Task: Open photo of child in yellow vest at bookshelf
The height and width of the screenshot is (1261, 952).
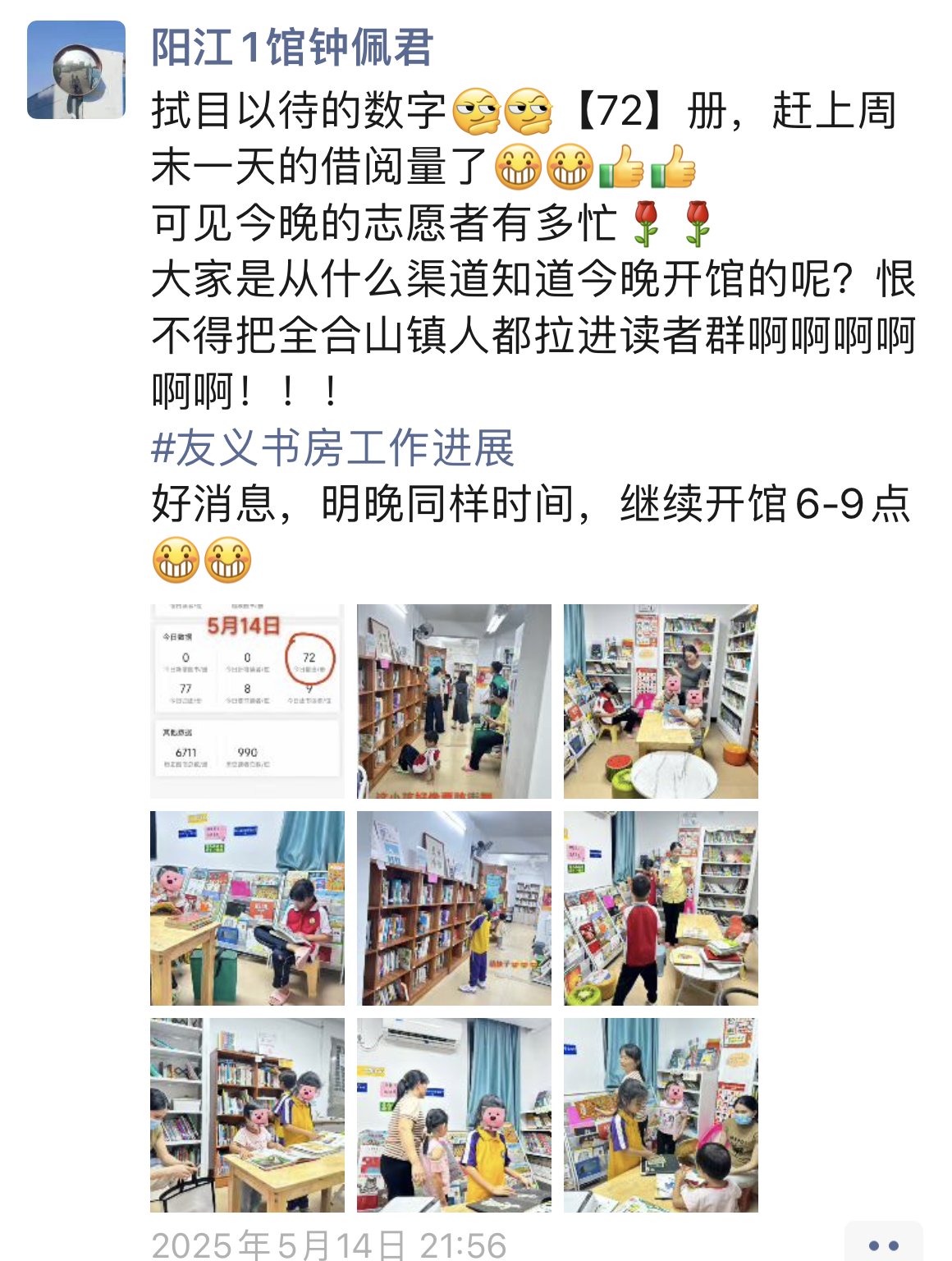Action: tap(454, 908)
